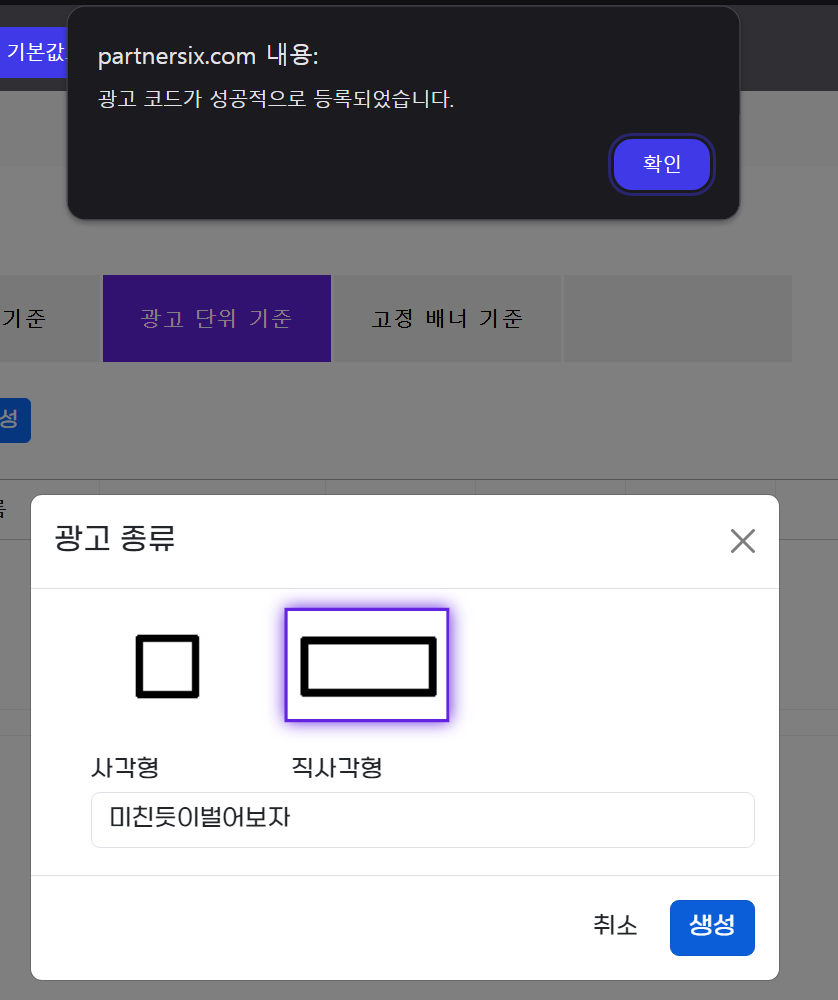
Task: Close the 광고 종류 dialog
Action: pos(742,541)
